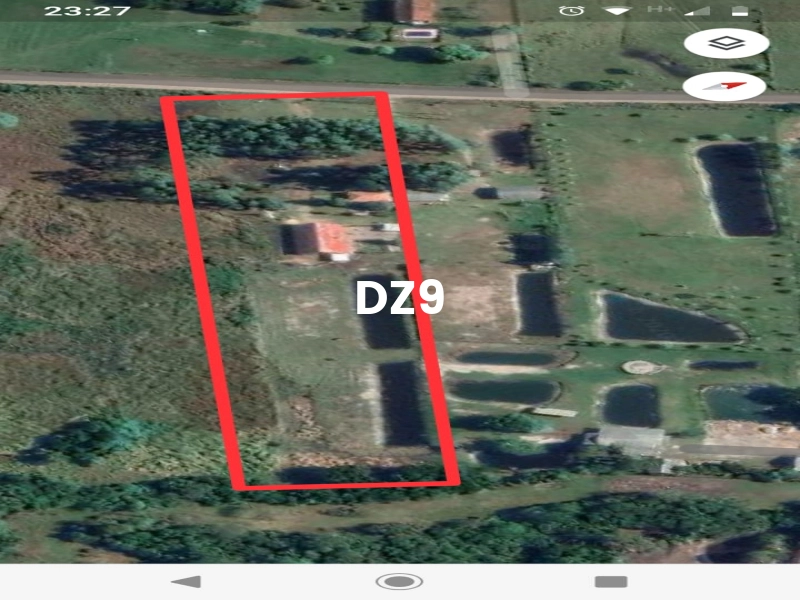Image resolution: width=800 pixels, height=600 pixels.
Task: Open the recent apps view
Action: pyautogui.click(x=610, y=581)
